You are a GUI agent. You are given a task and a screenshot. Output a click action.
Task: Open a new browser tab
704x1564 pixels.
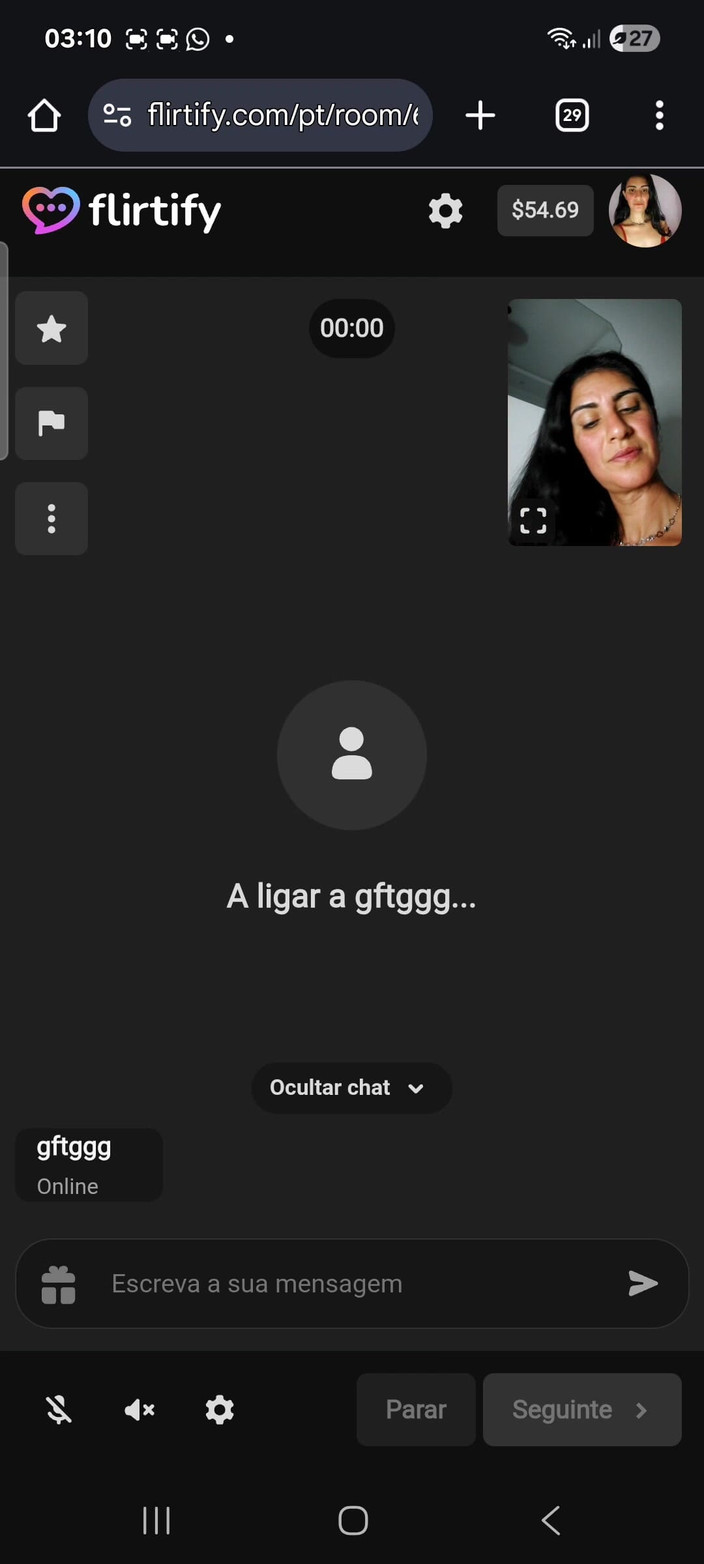click(480, 116)
